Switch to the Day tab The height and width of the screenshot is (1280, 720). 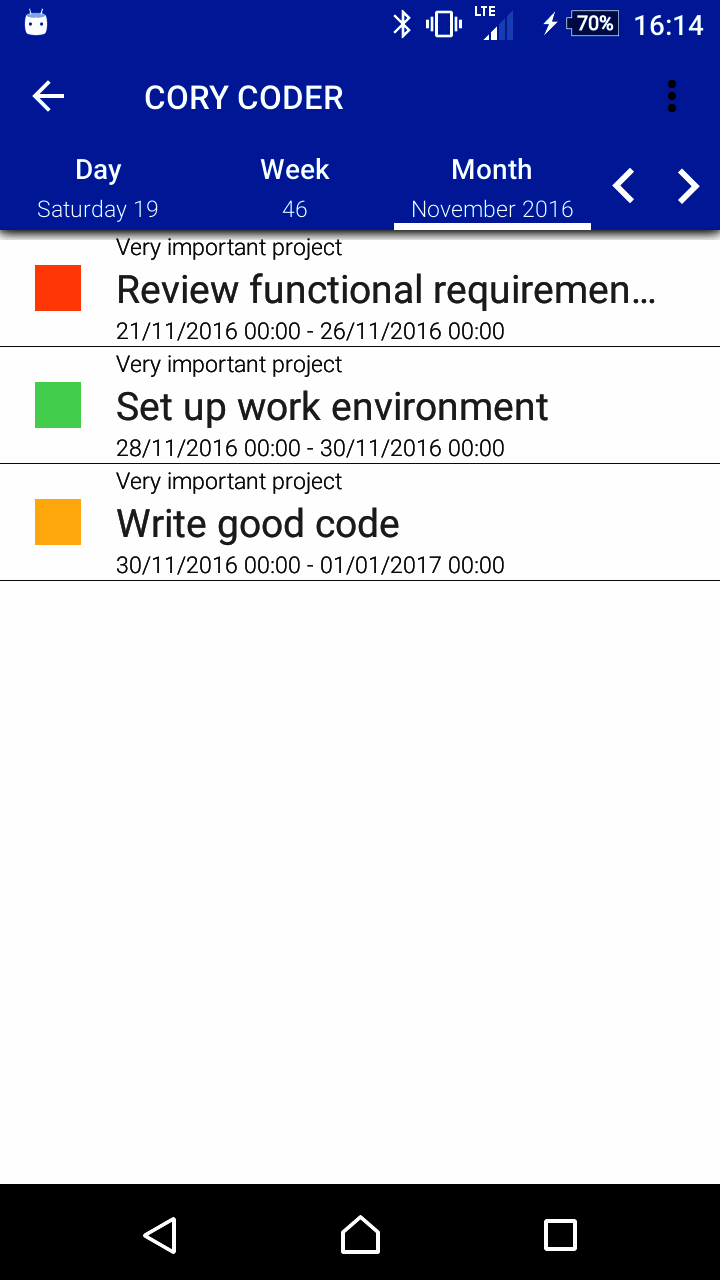[x=98, y=188]
